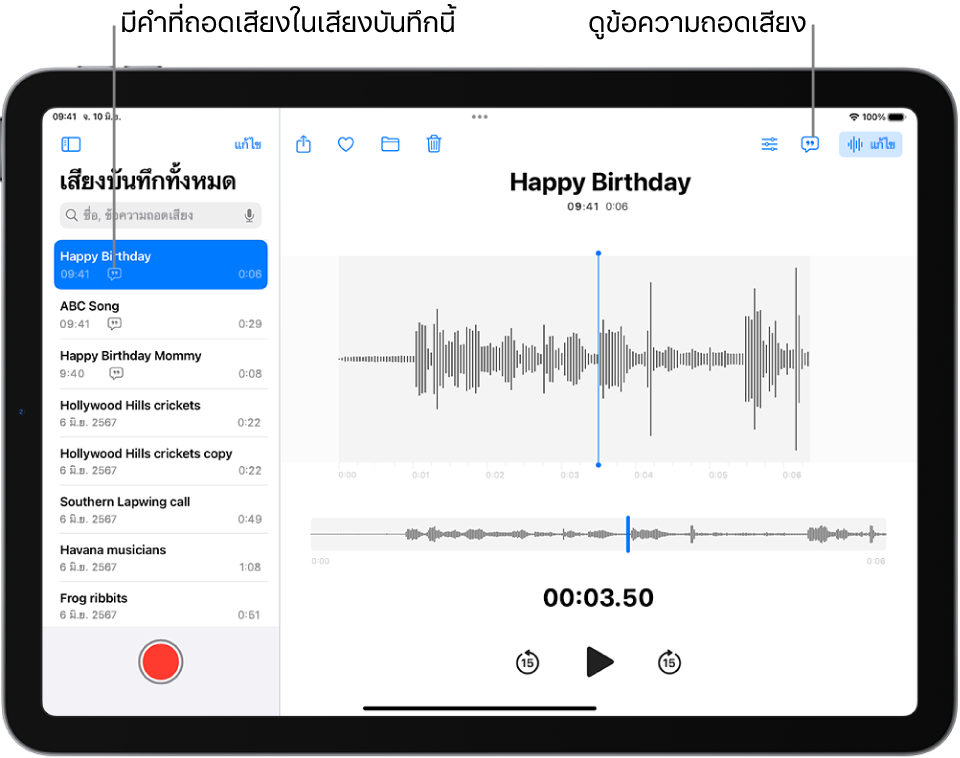The height and width of the screenshot is (758, 960).
Task: Tap the waveform แก้ไข button
Action: (x=871, y=145)
